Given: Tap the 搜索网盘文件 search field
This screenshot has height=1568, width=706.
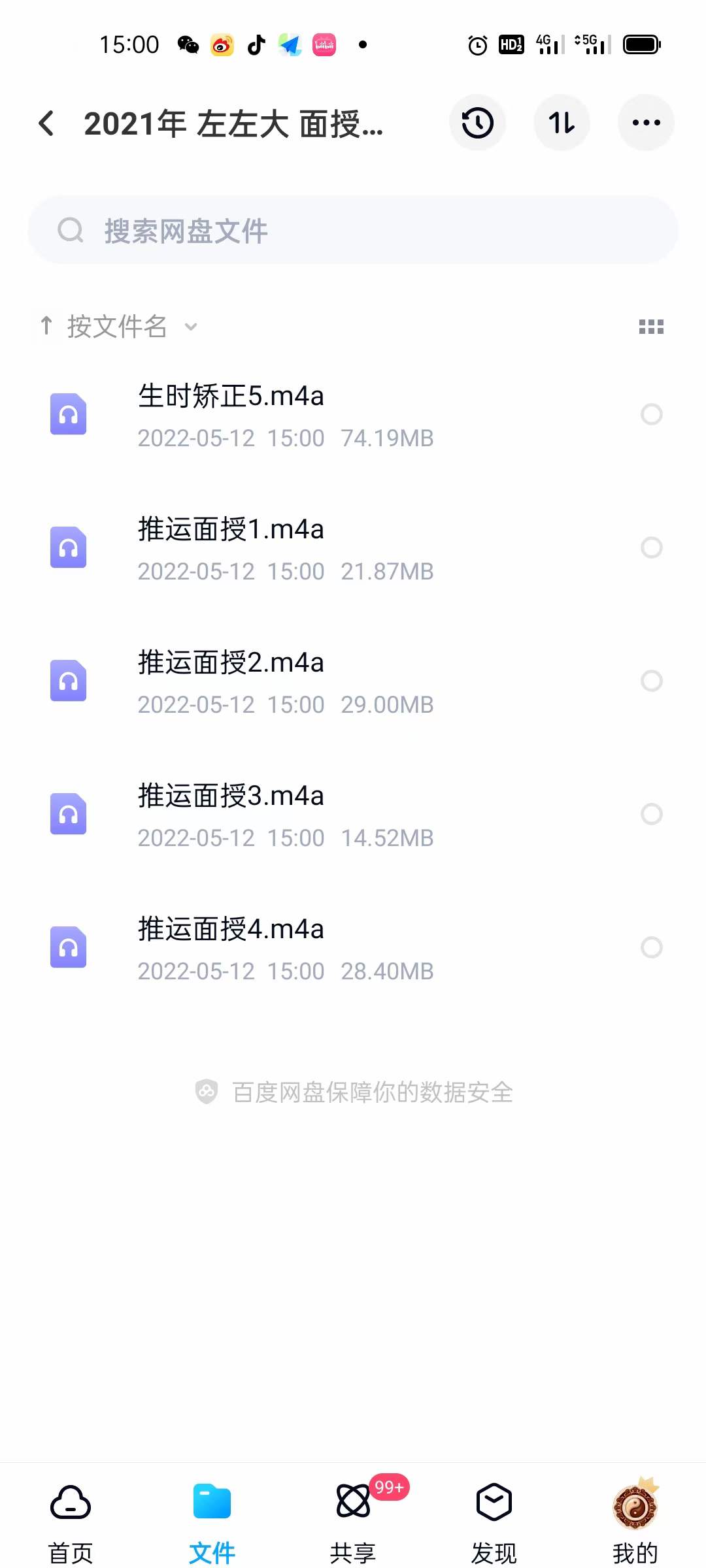Looking at the screenshot, I should click(x=353, y=230).
